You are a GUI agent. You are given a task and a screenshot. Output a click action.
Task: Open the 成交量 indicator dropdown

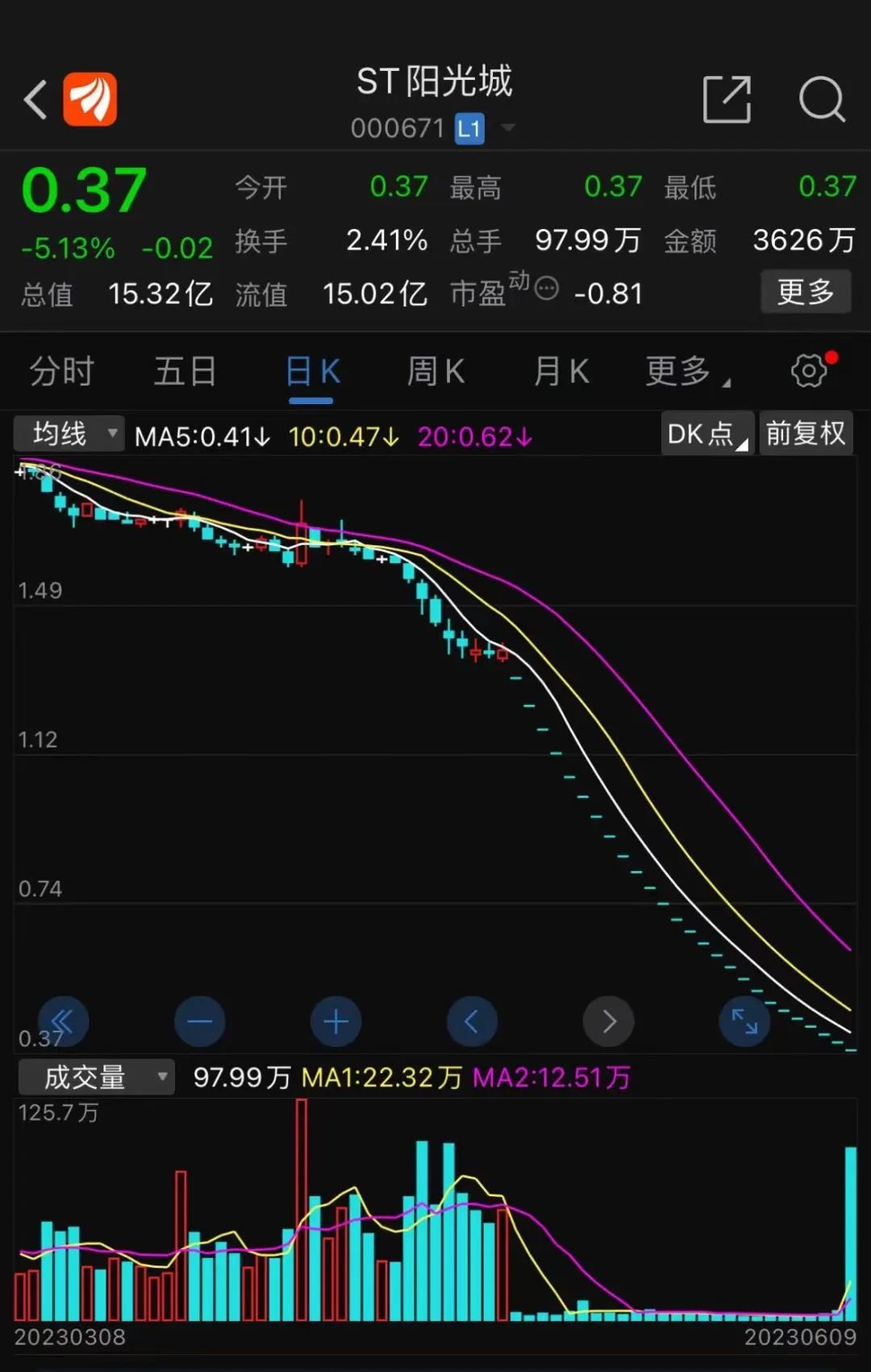pyautogui.click(x=96, y=1077)
